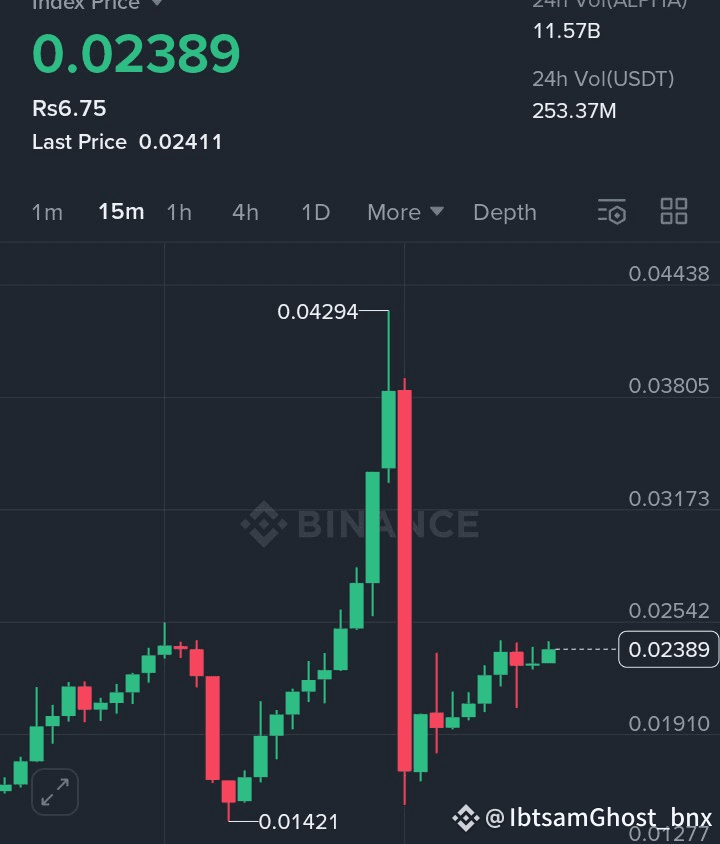Select the 4h timeframe
Image resolution: width=720 pixels, height=844 pixels.
(x=244, y=211)
